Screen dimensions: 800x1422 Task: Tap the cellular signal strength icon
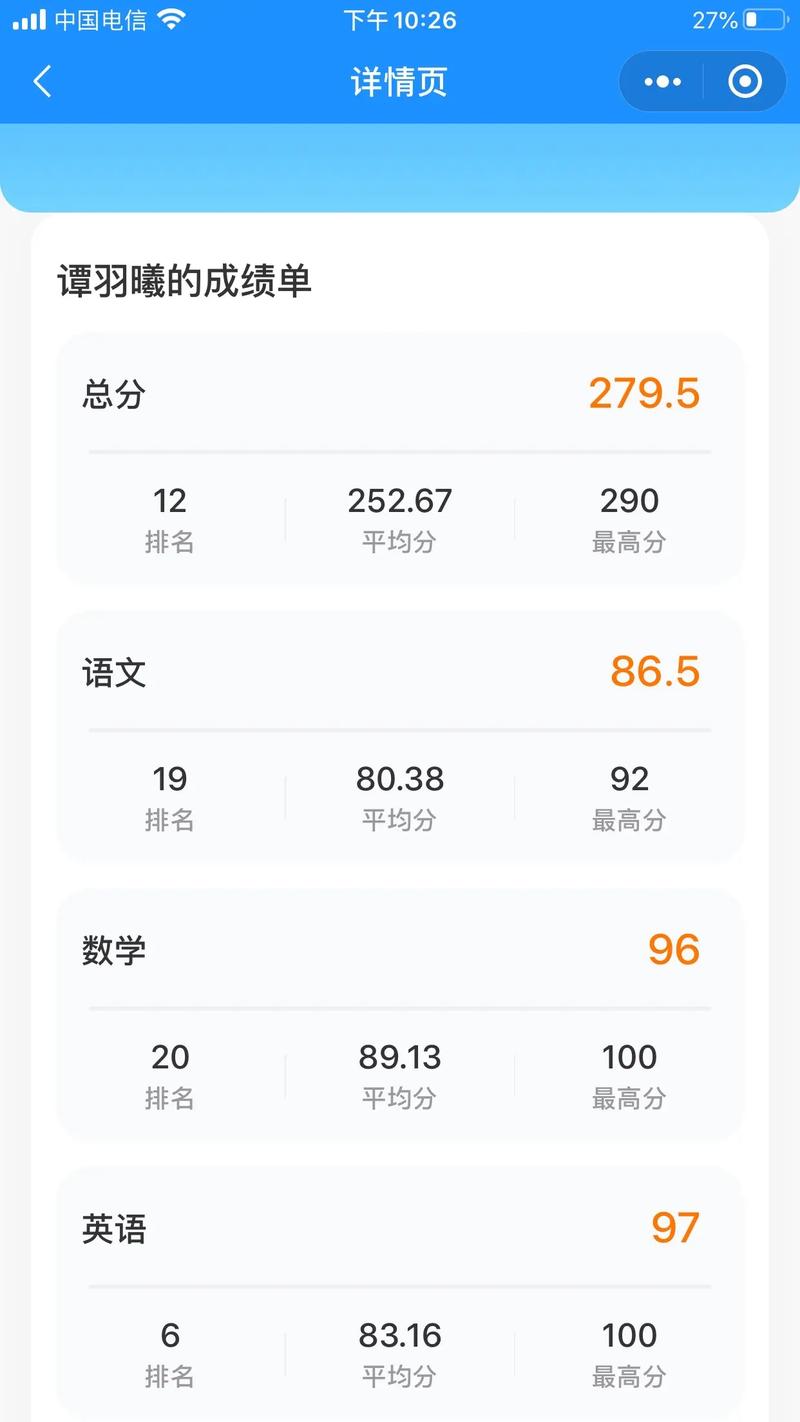click(29, 18)
